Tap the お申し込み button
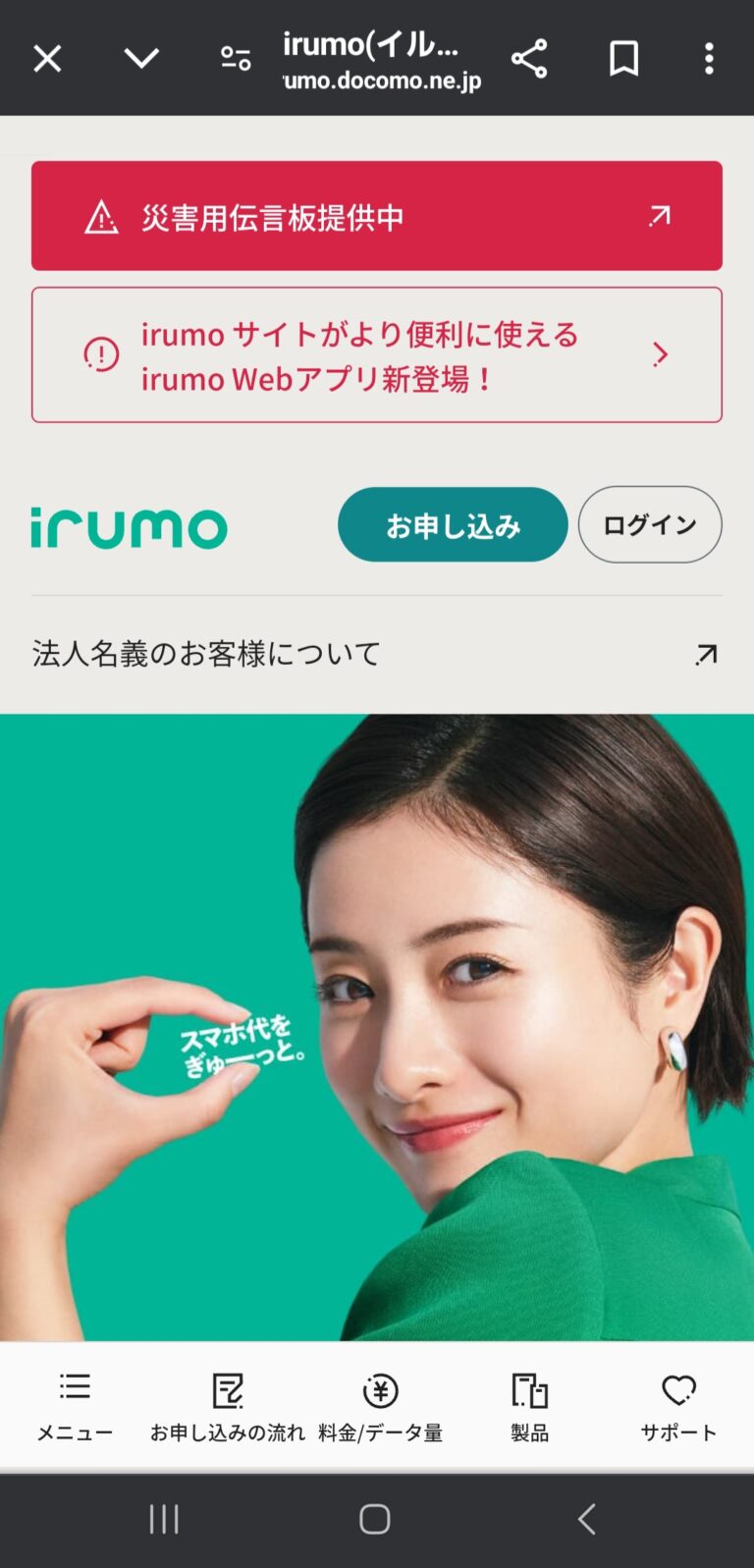The width and height of the screenshot is (754, 1568). pyautogui.click(x=452, y=524)
